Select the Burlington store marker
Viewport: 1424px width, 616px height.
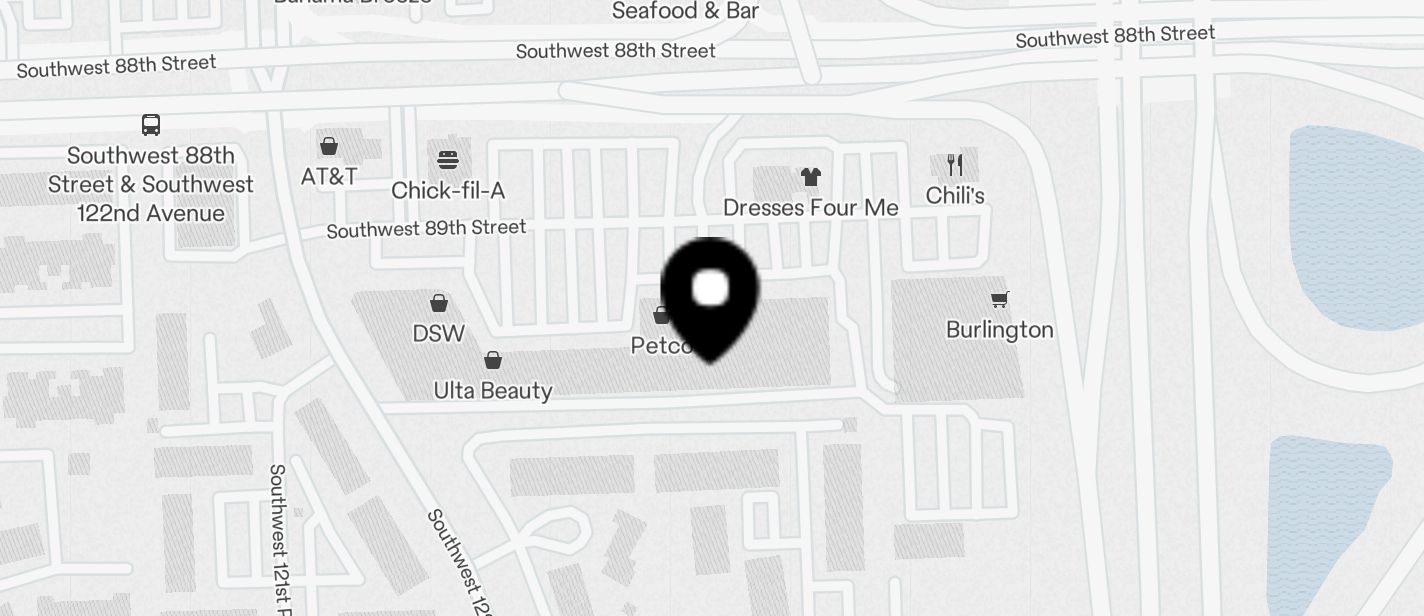[x=999, y=300]
